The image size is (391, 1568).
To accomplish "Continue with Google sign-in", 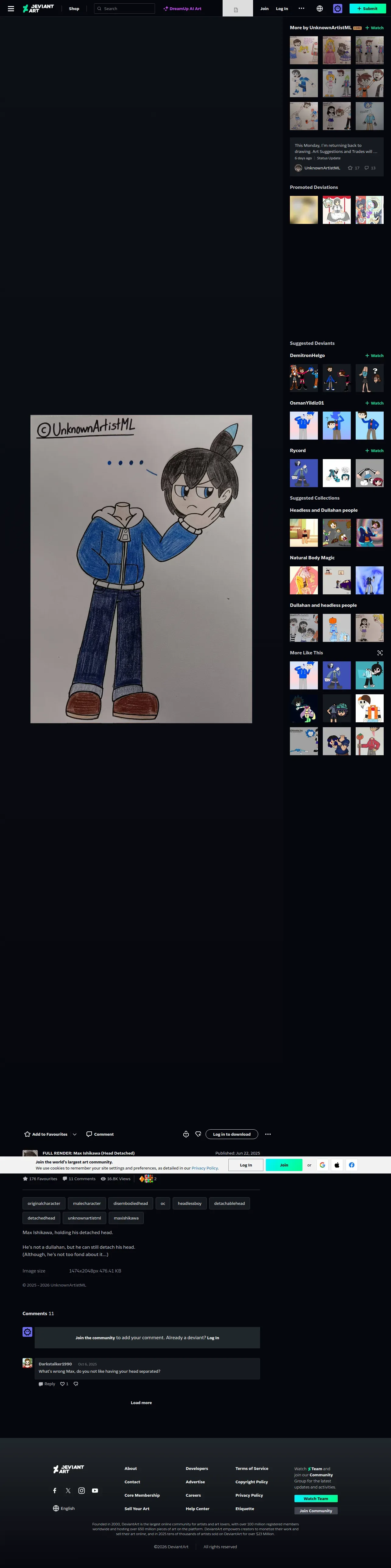I will [322, 1165].
